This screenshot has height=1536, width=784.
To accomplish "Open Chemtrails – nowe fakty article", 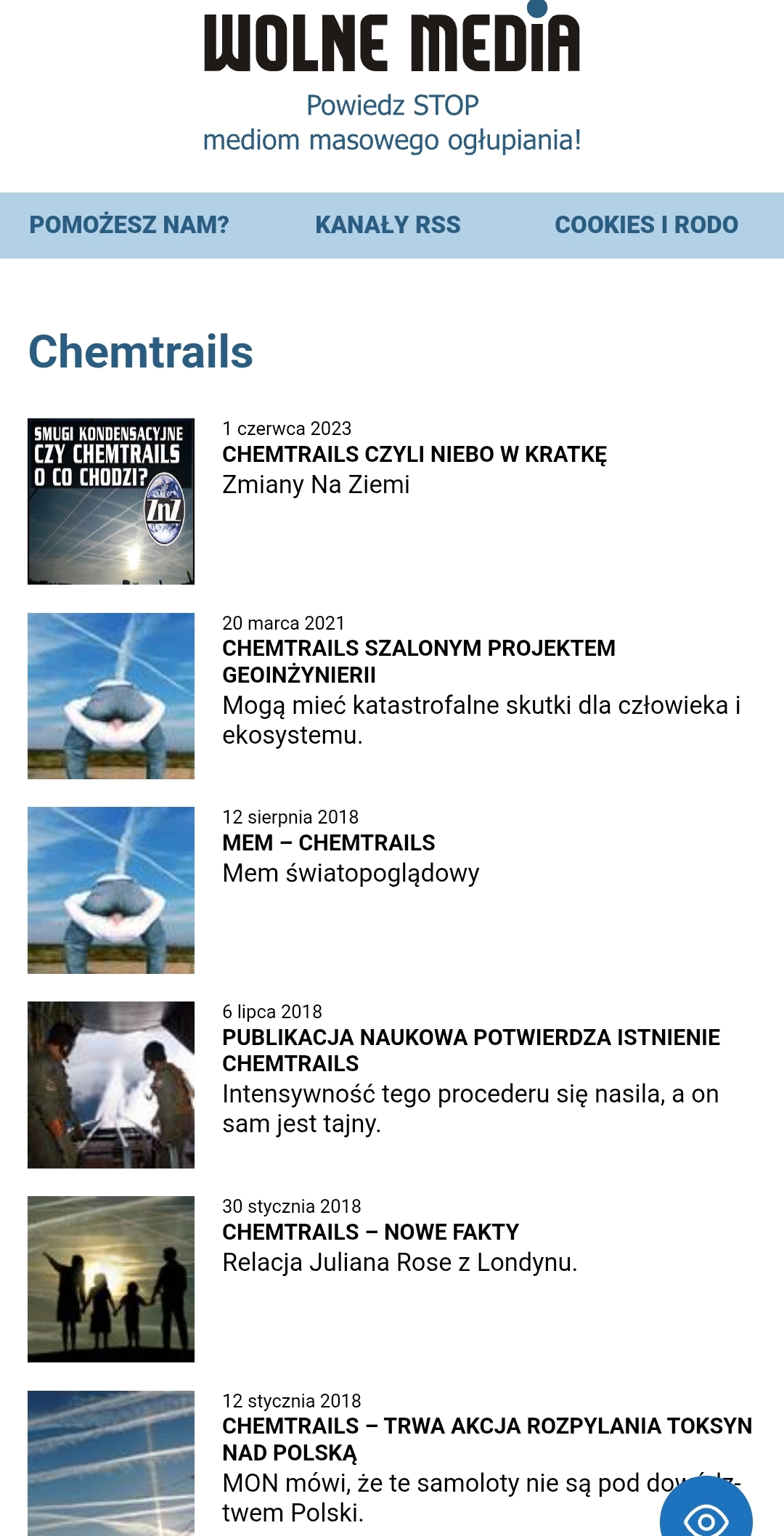I will tap(370, 1232).
